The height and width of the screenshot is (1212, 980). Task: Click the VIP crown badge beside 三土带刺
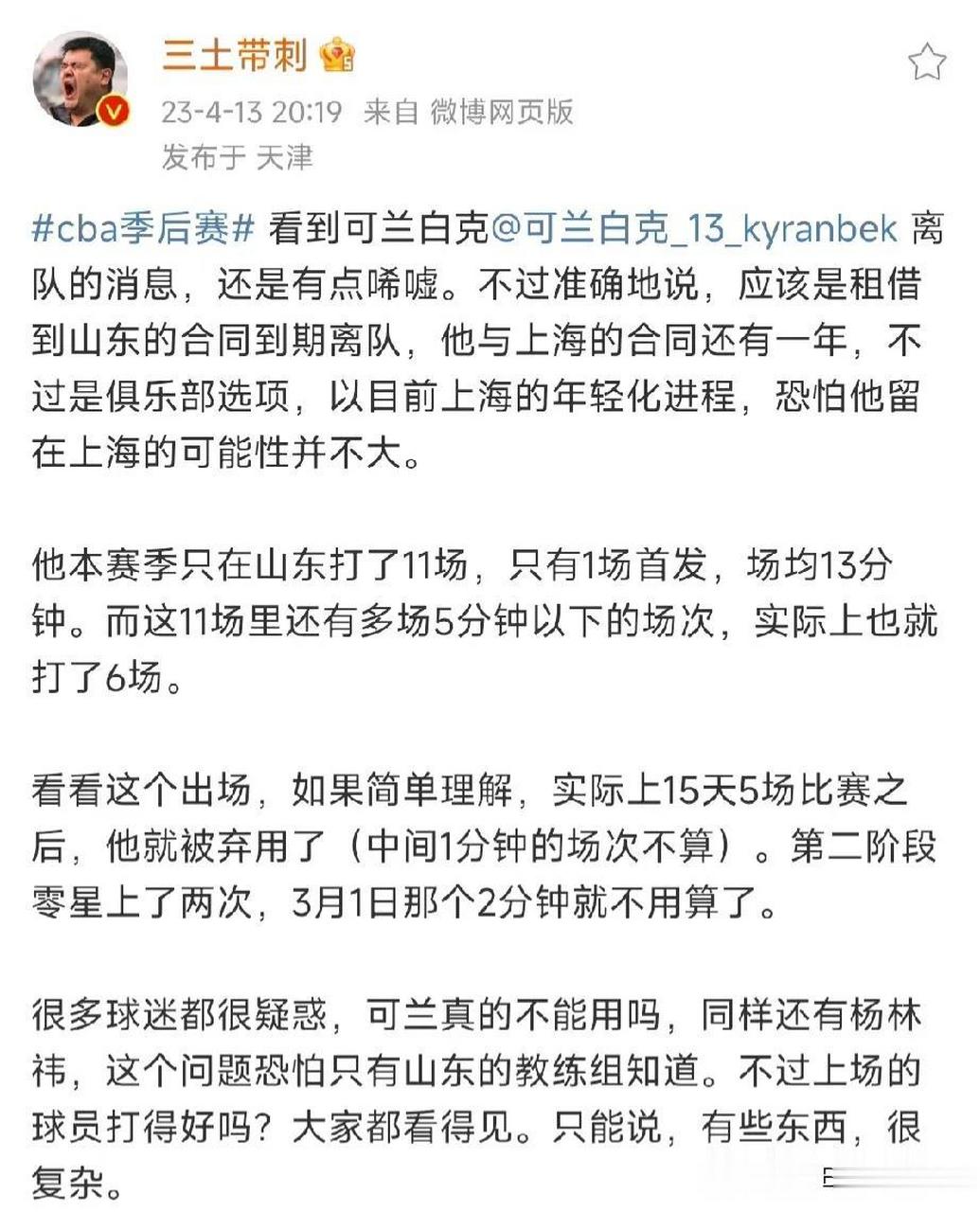tap(338, 57)
